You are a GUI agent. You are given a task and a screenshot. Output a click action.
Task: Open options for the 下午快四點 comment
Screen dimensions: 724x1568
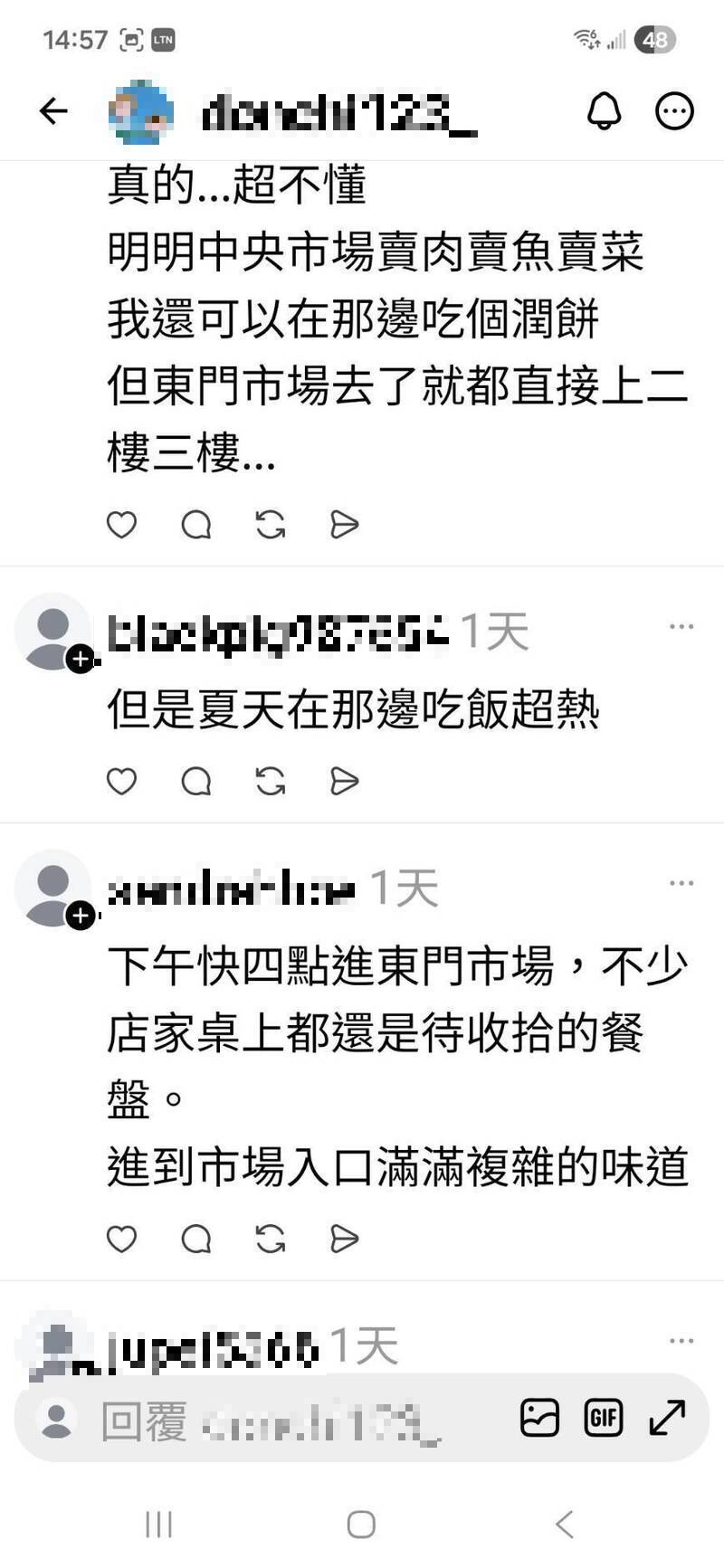681,883
